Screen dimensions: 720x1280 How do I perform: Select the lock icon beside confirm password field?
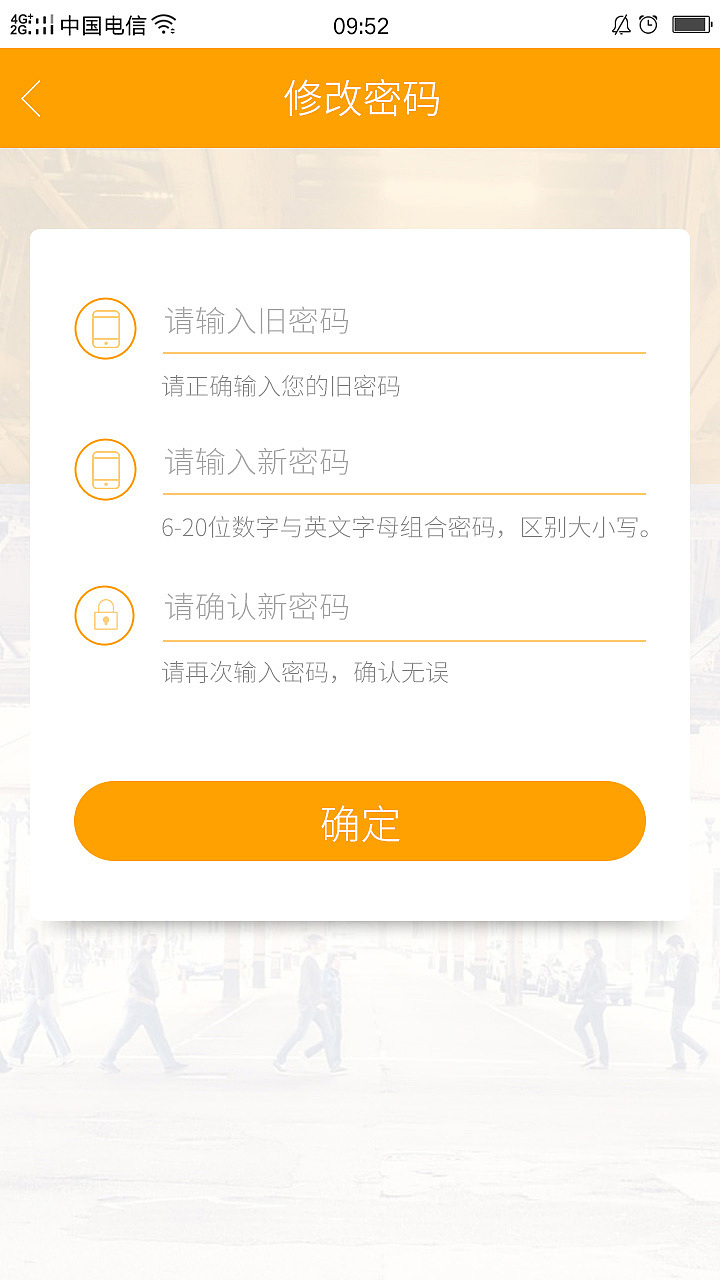104,615
